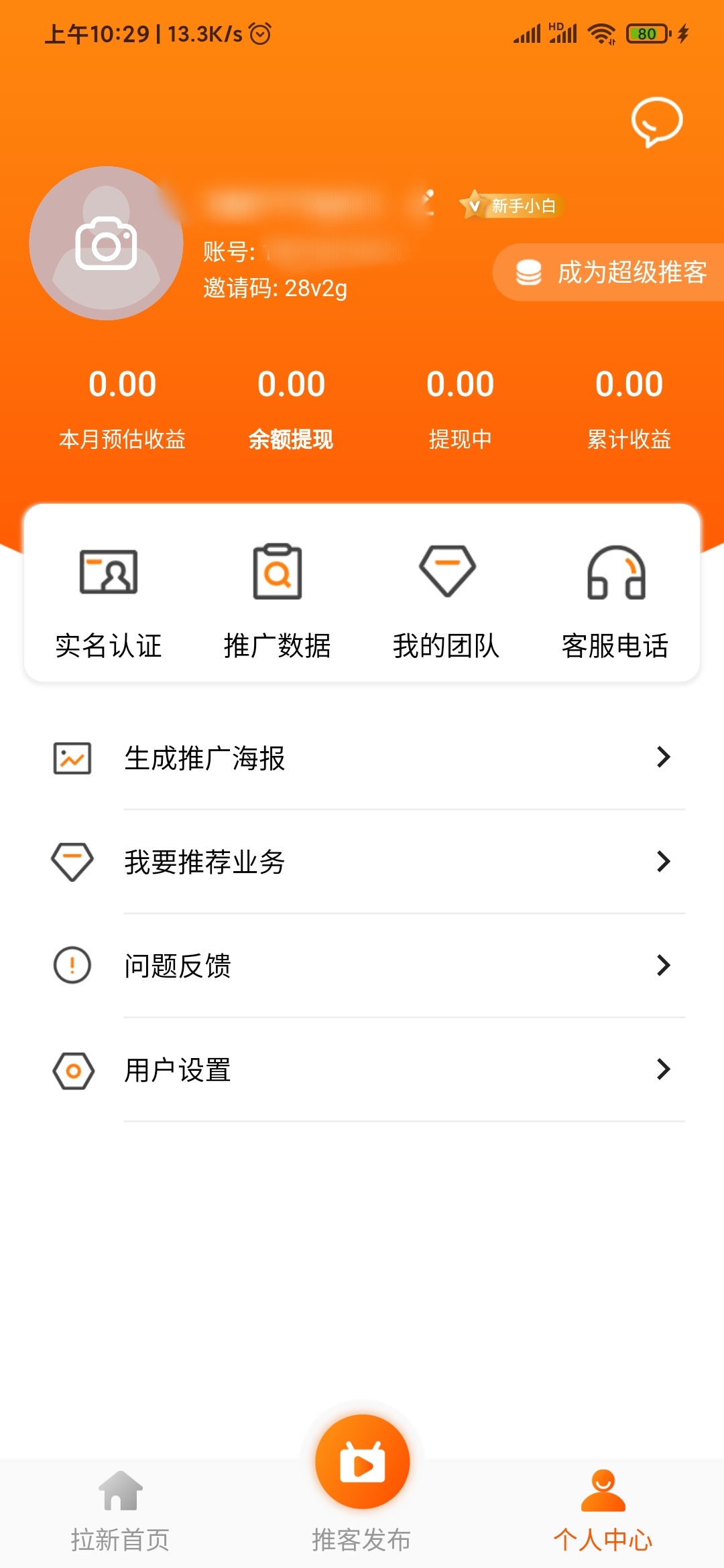Image resolution: width=724 pixels, height=1568 pixels.
Task: Open the messages chat bubble icon
Action: pyautogui.click(x=656, y=121)
